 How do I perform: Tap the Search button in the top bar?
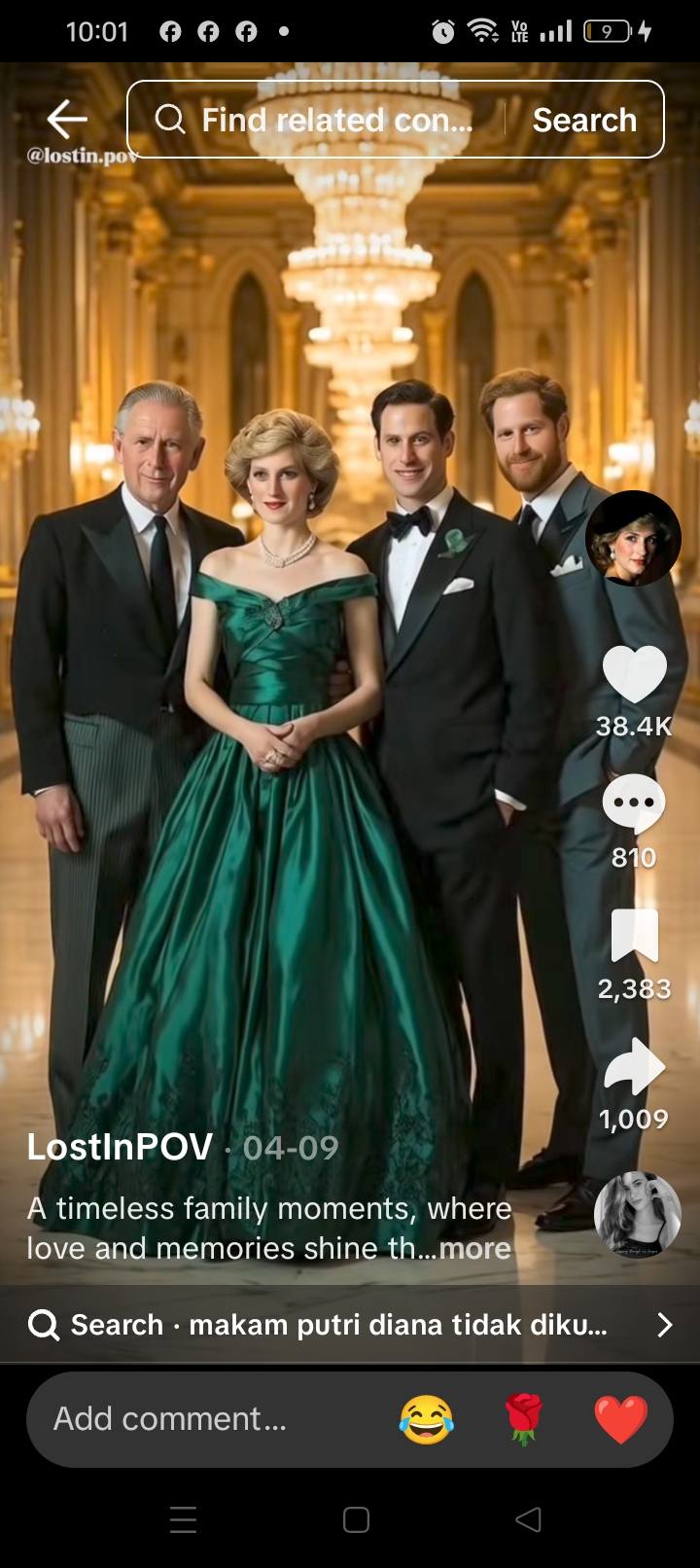pyautogui.click(x=584, y=120)
